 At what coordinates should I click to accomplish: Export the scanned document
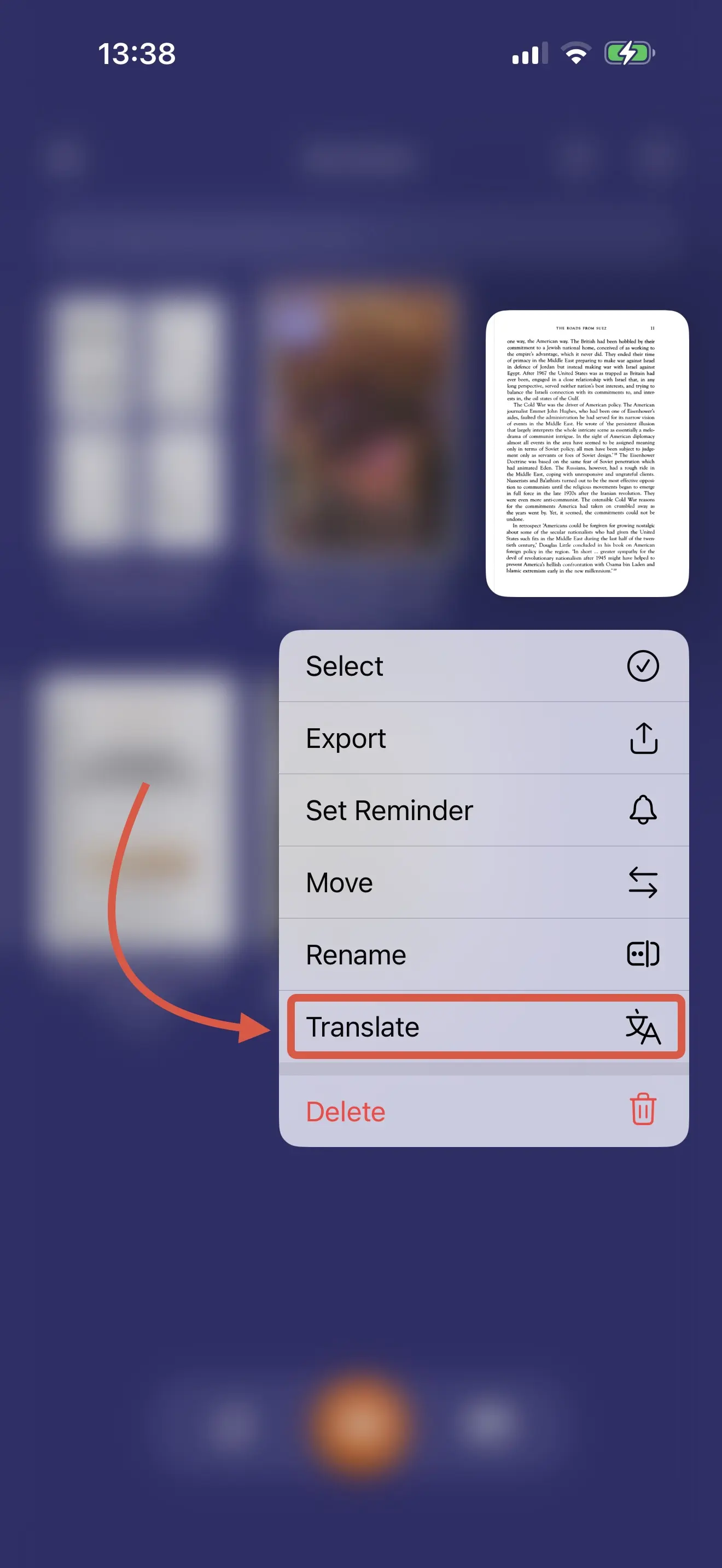pyautogui.click(x=483, y=738)
